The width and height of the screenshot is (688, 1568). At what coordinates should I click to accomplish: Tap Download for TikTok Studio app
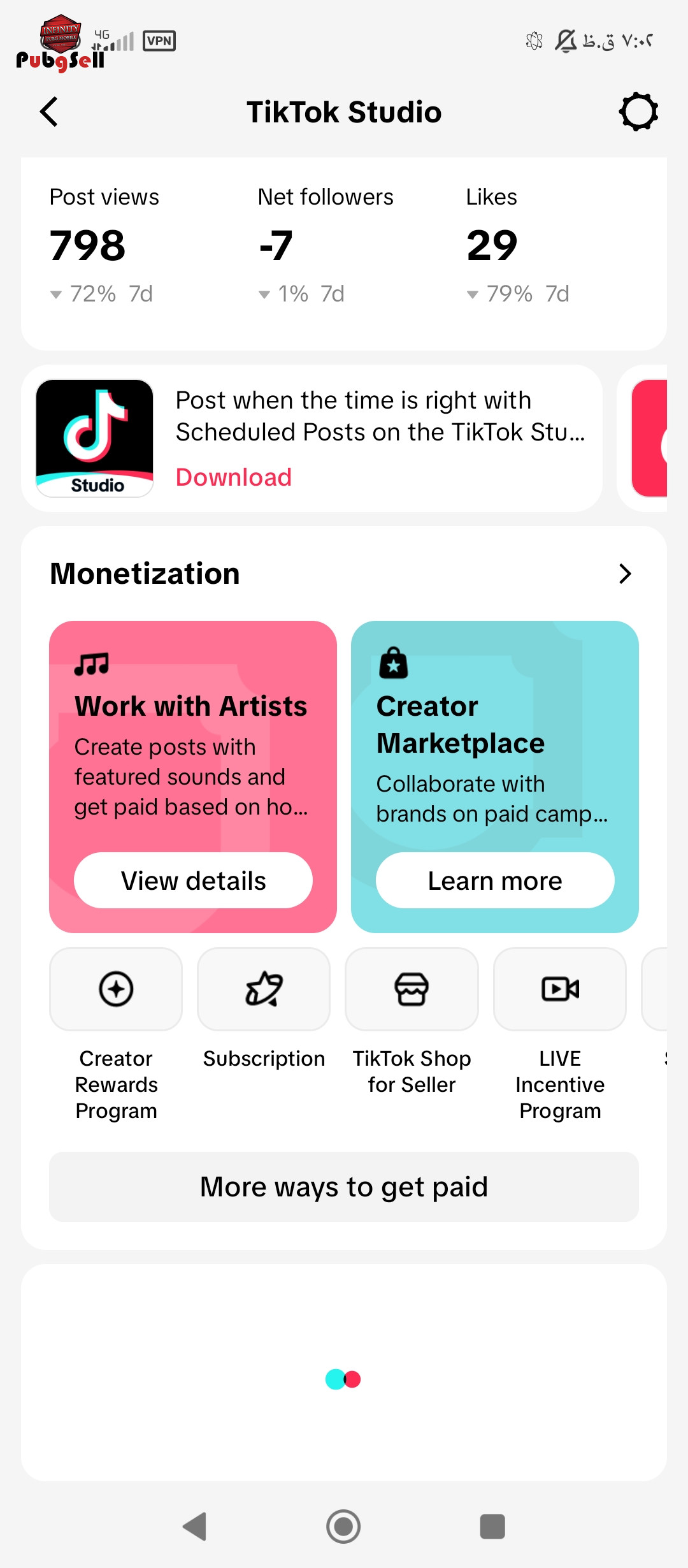[234, 477]
